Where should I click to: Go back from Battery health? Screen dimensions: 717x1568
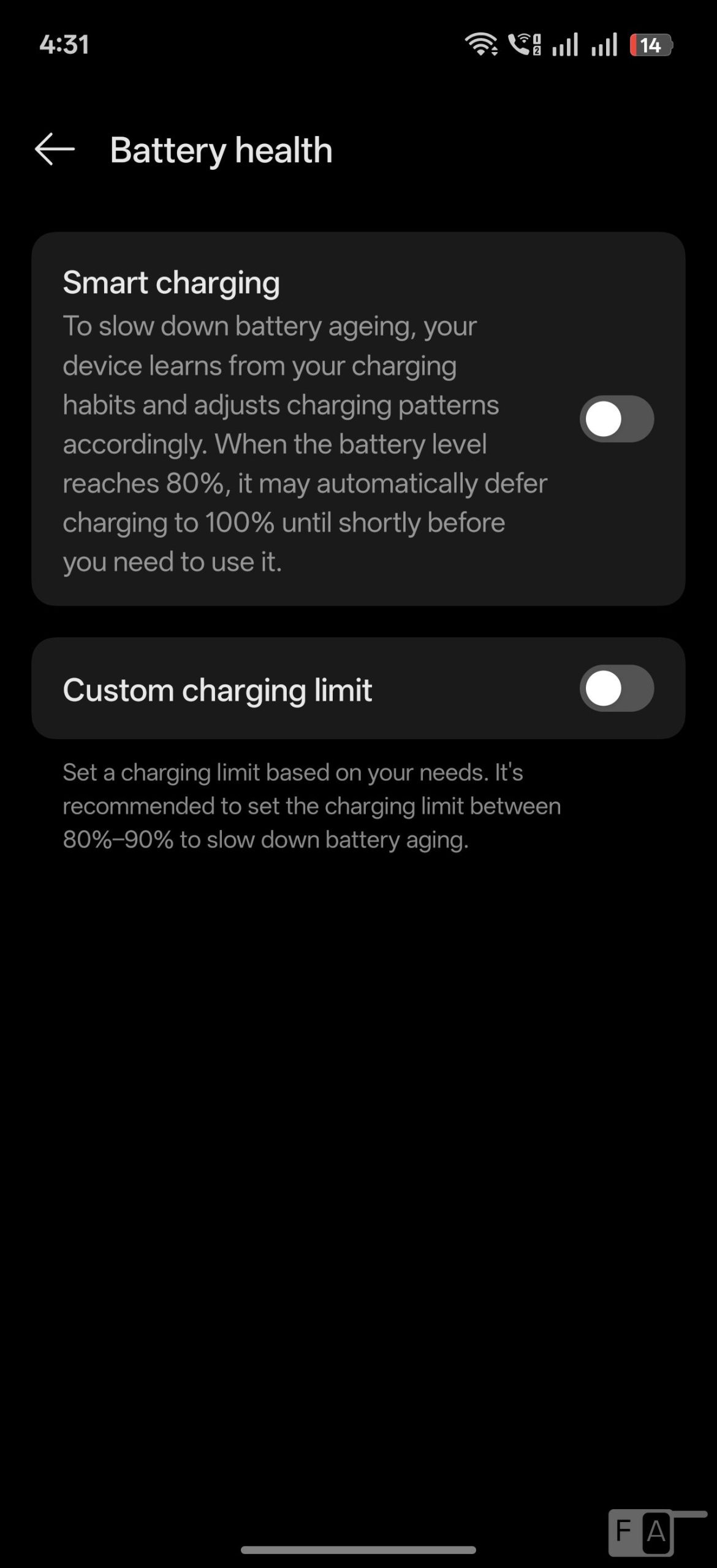[55, 149]
